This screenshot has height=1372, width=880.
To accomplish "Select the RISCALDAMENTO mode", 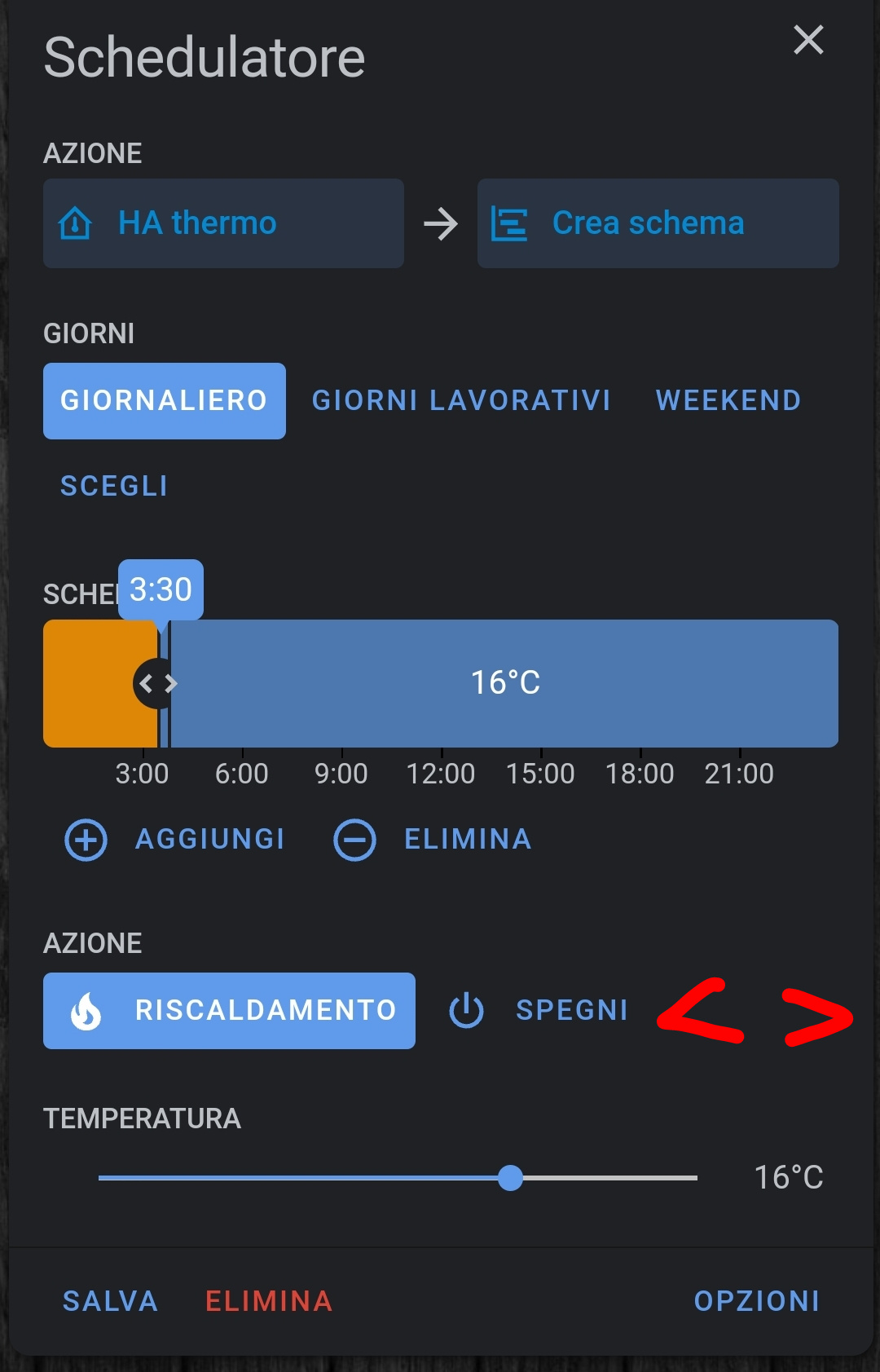I will pos(229,1011).
